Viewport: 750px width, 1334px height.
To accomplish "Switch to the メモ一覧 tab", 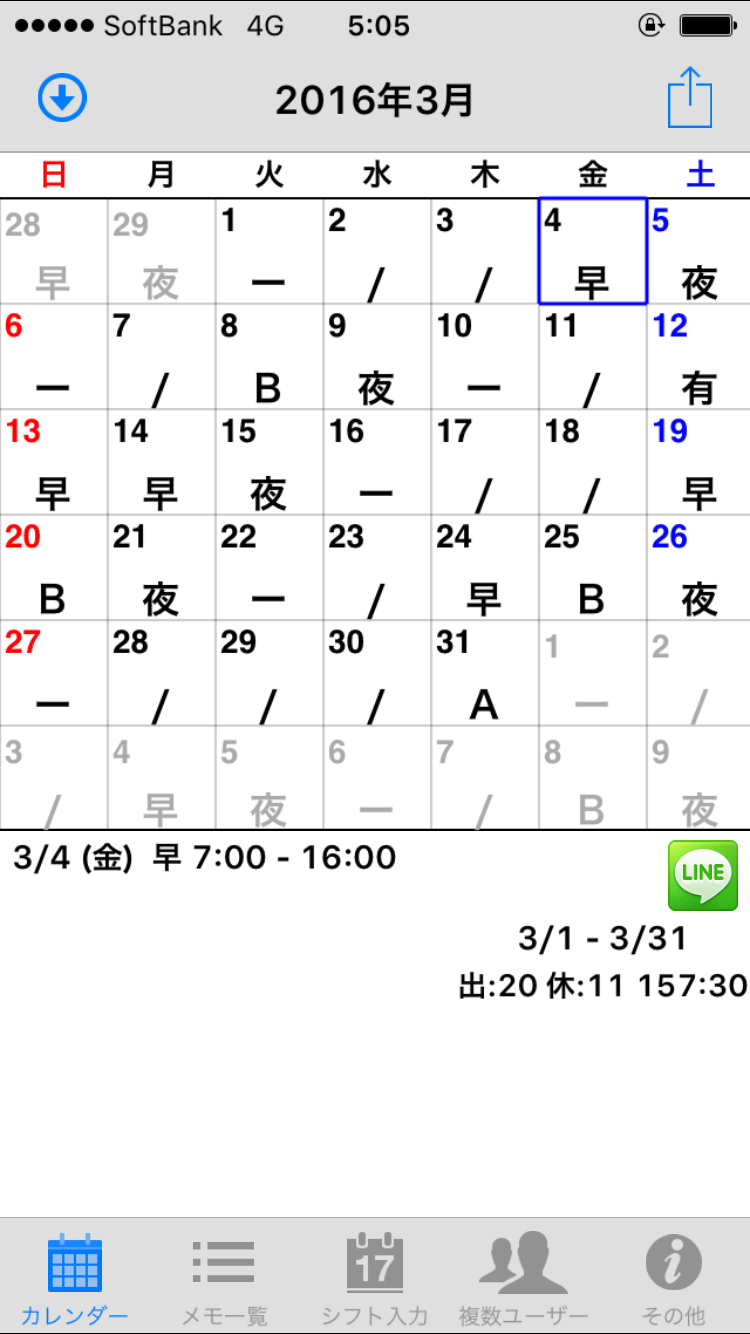I will click(x=224, y=1277).
